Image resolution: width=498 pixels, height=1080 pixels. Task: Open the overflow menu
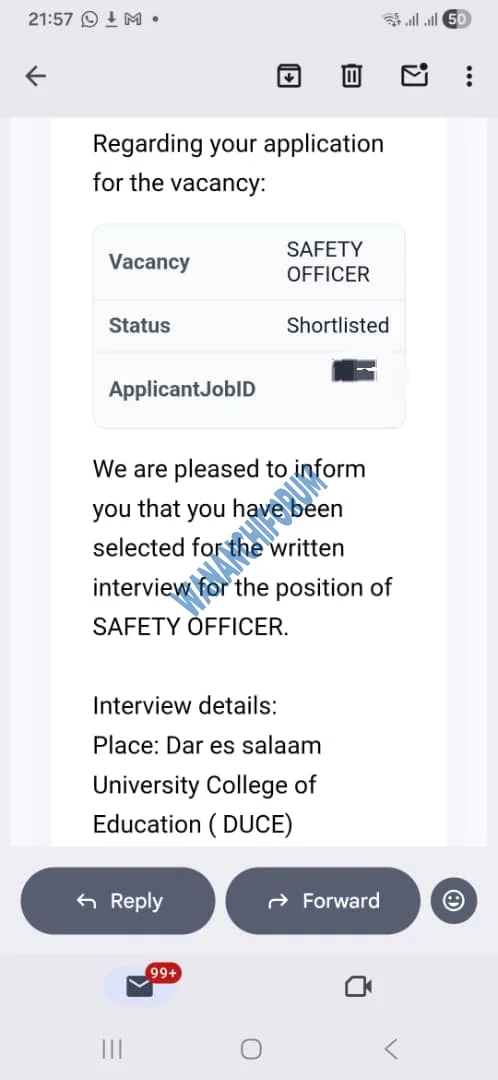tap(469, 76)
